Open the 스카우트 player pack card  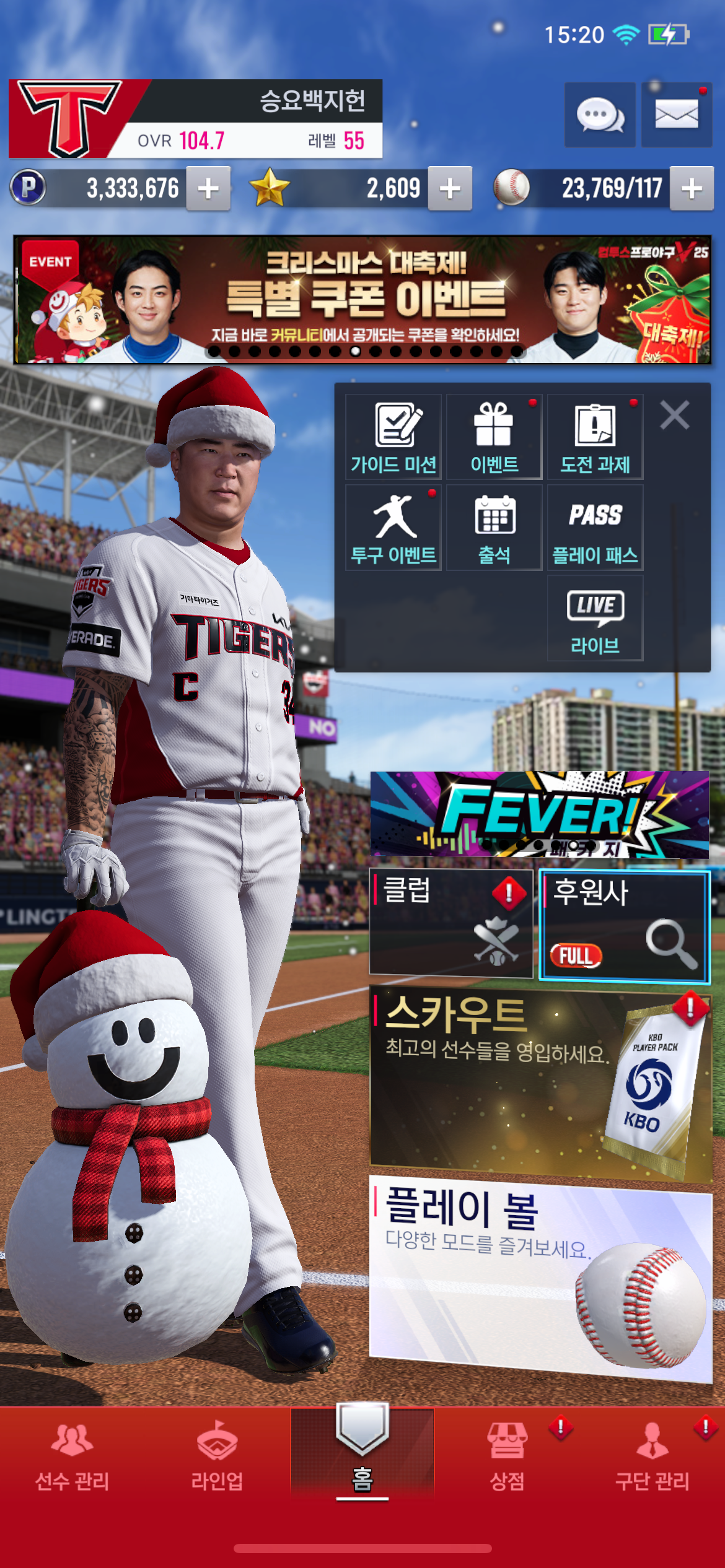pyautogui.click(x=540, y=1082)
